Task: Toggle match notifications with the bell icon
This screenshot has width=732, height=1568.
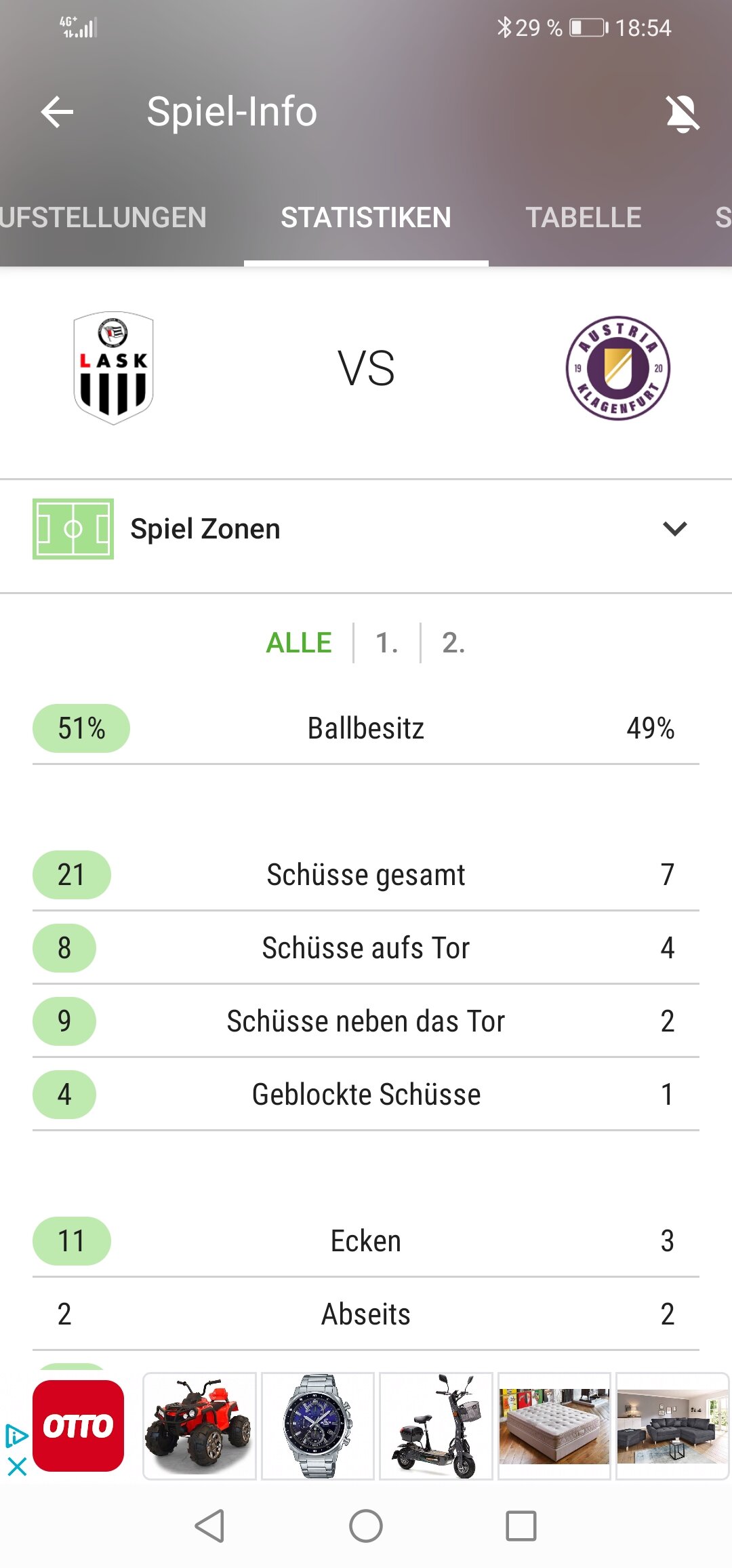Action: click(683, 113)
